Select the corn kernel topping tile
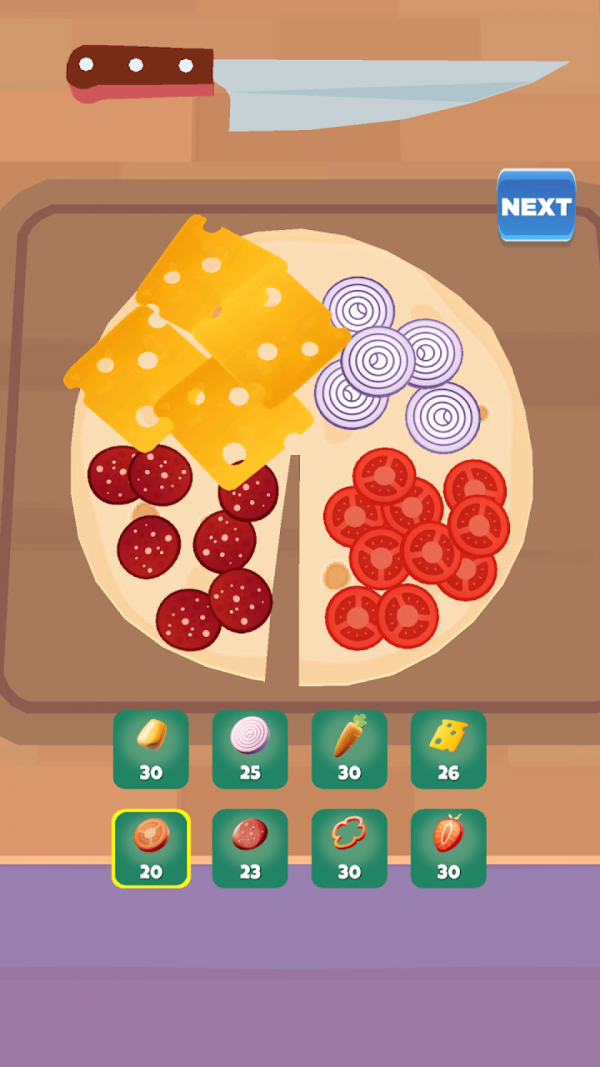 click(x=151, y=748)
